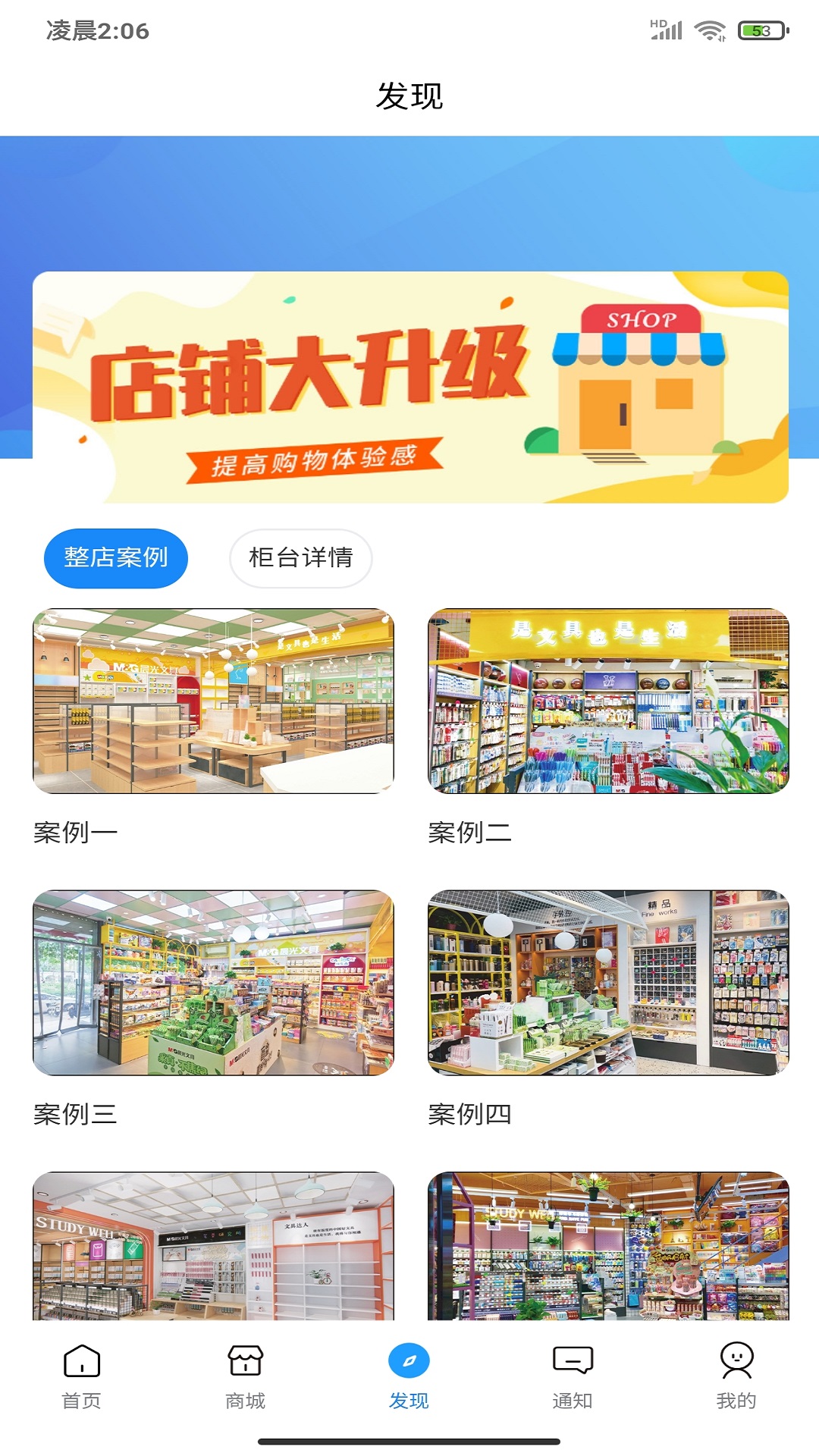Click the 案例一 case label

tap(74, 833)
